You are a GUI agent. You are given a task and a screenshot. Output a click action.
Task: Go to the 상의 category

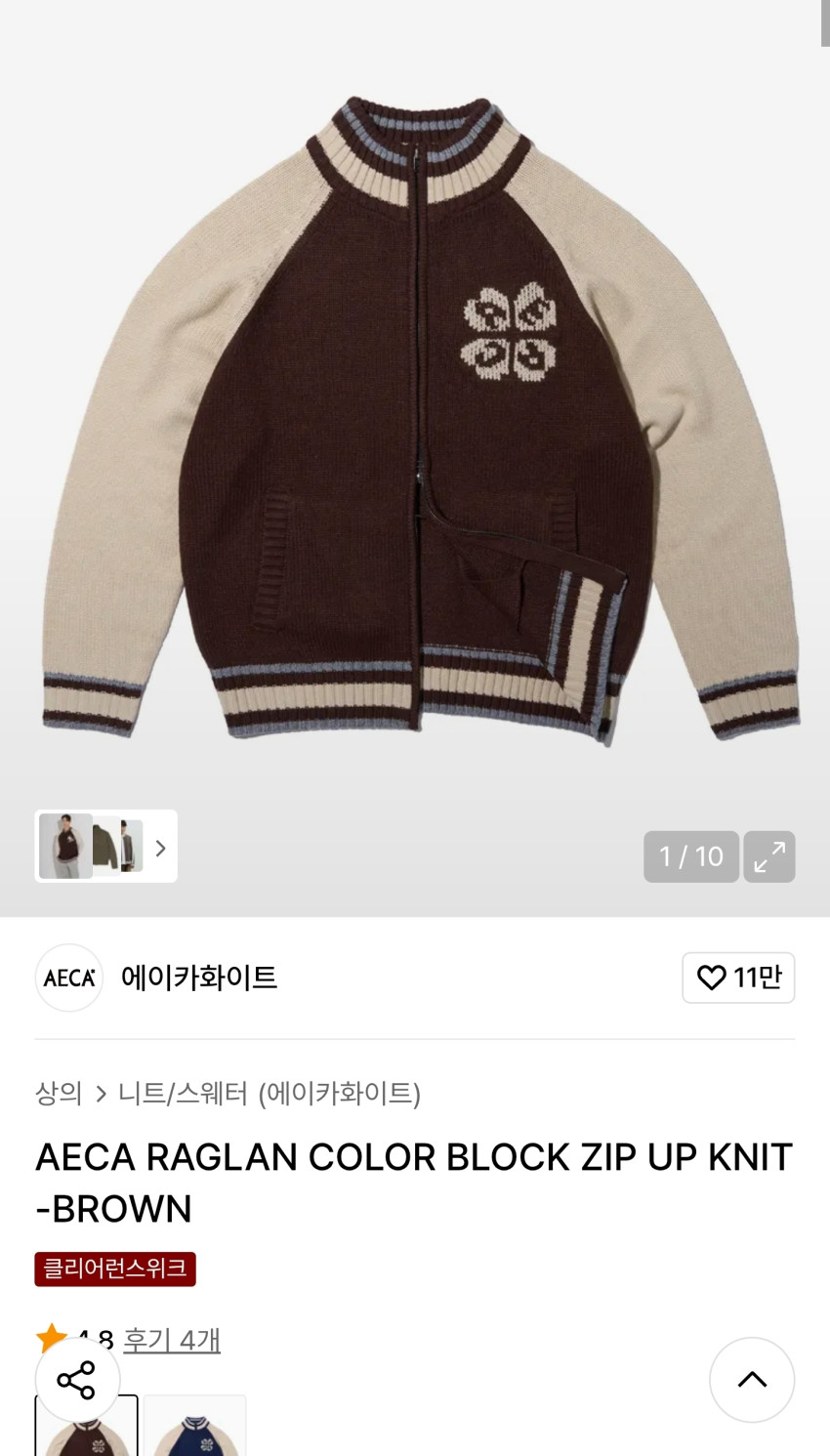[x=59, y=1093]
